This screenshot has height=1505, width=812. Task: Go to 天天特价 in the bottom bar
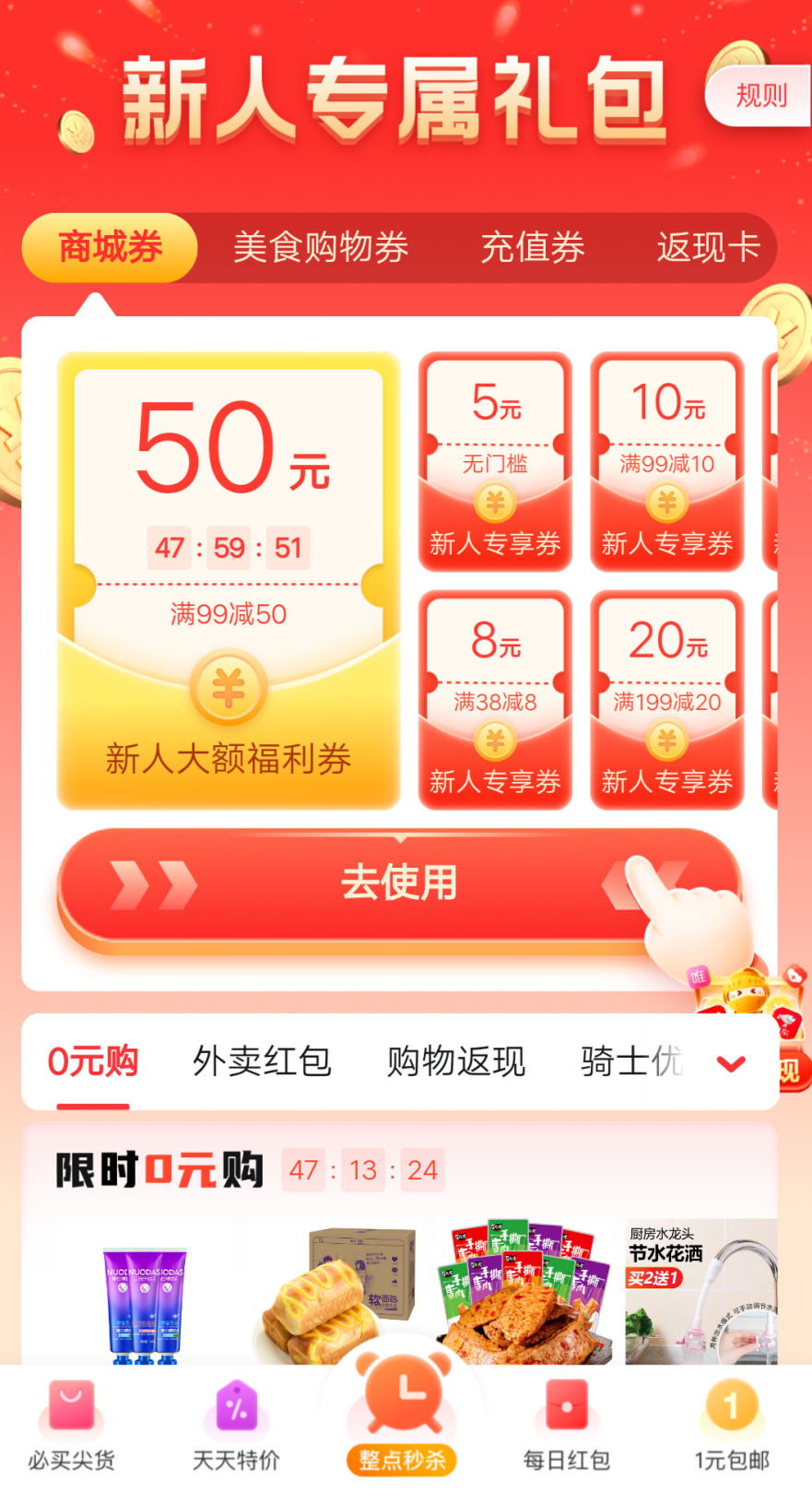coord(236,1425)
